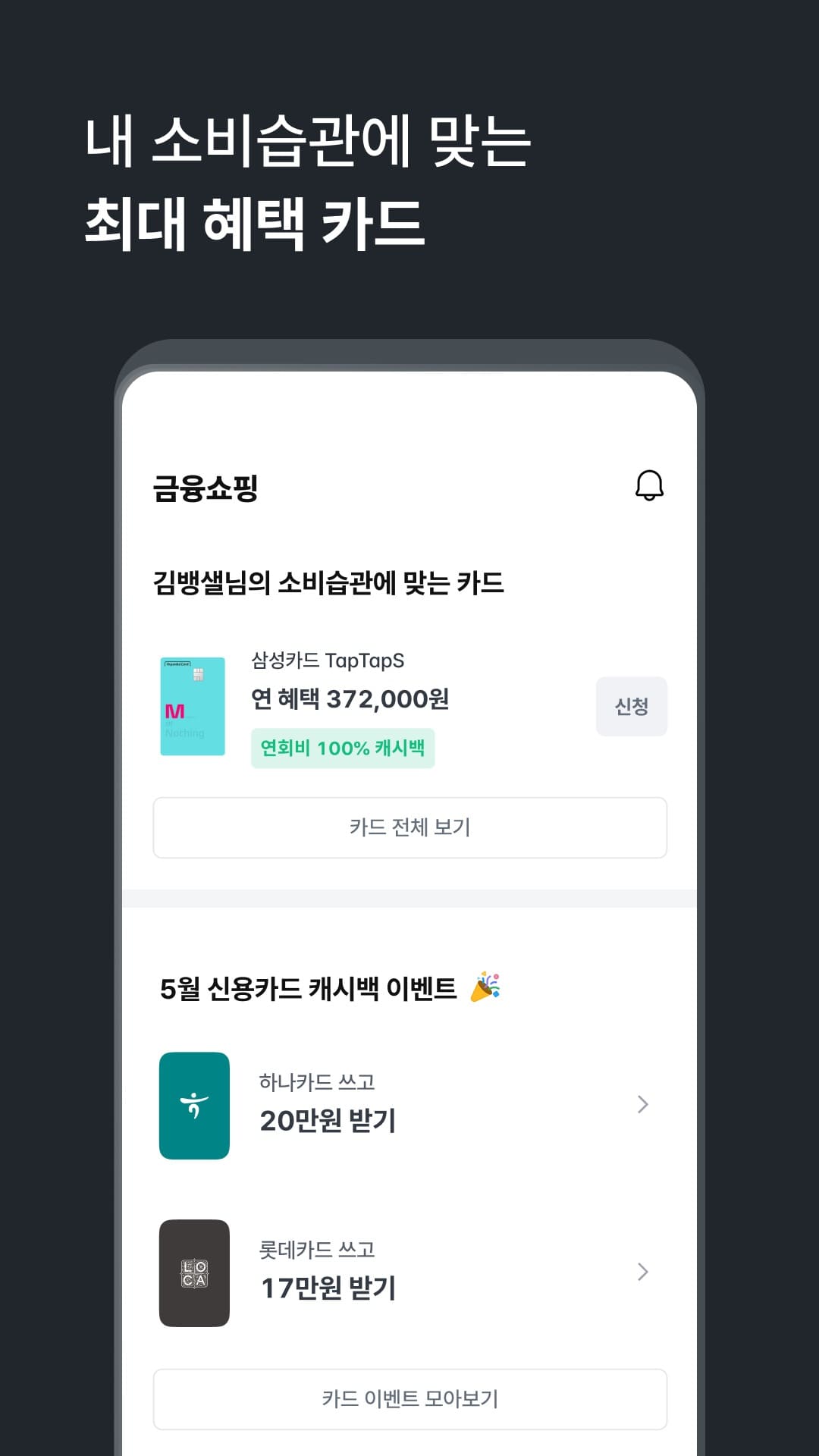Open the 롯데카드 17만원 받기 event chevron
This screenshot has height=1456, width=819.
coord(642,1272)
